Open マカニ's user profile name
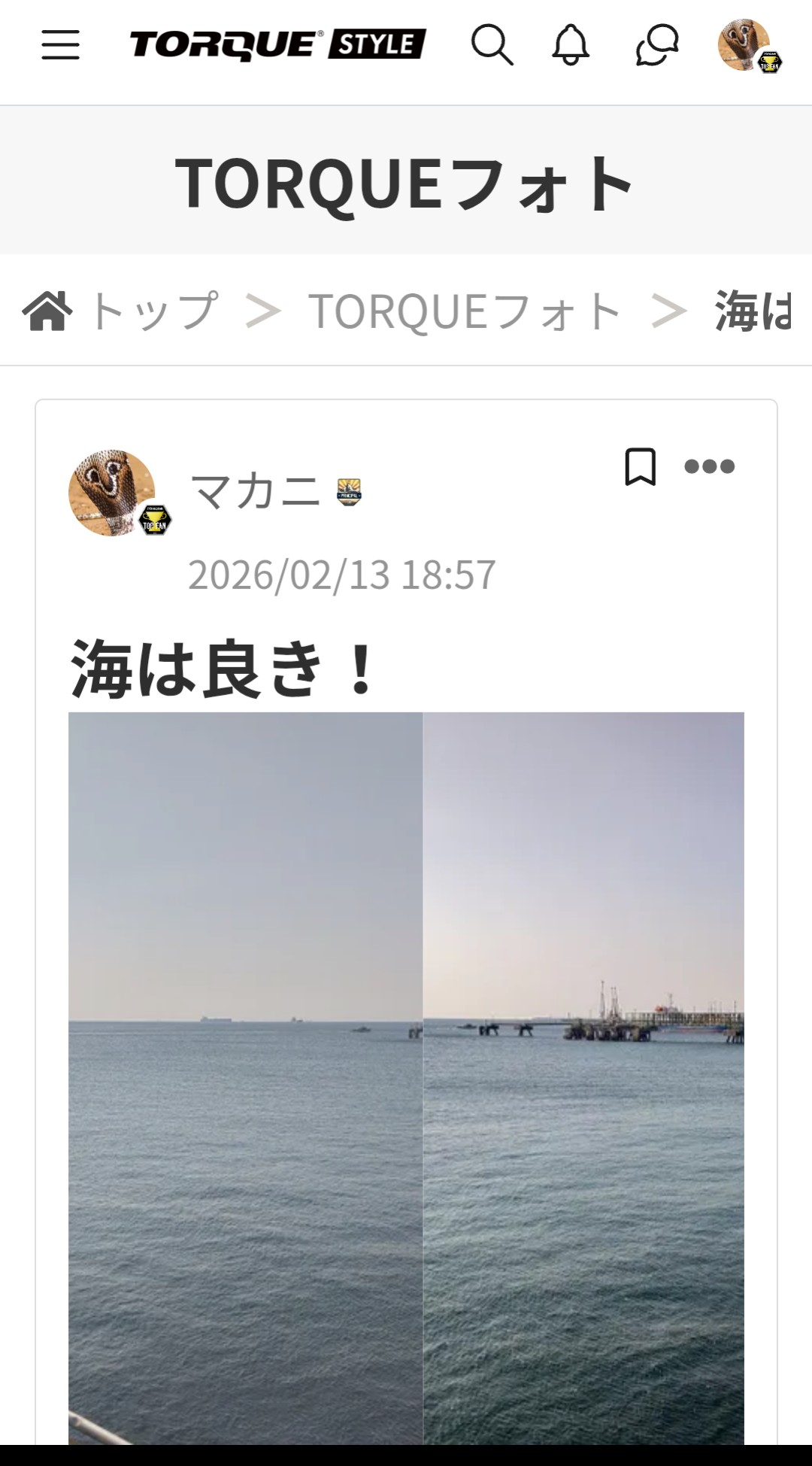812x1466 pixels. [x=256, y=492]
